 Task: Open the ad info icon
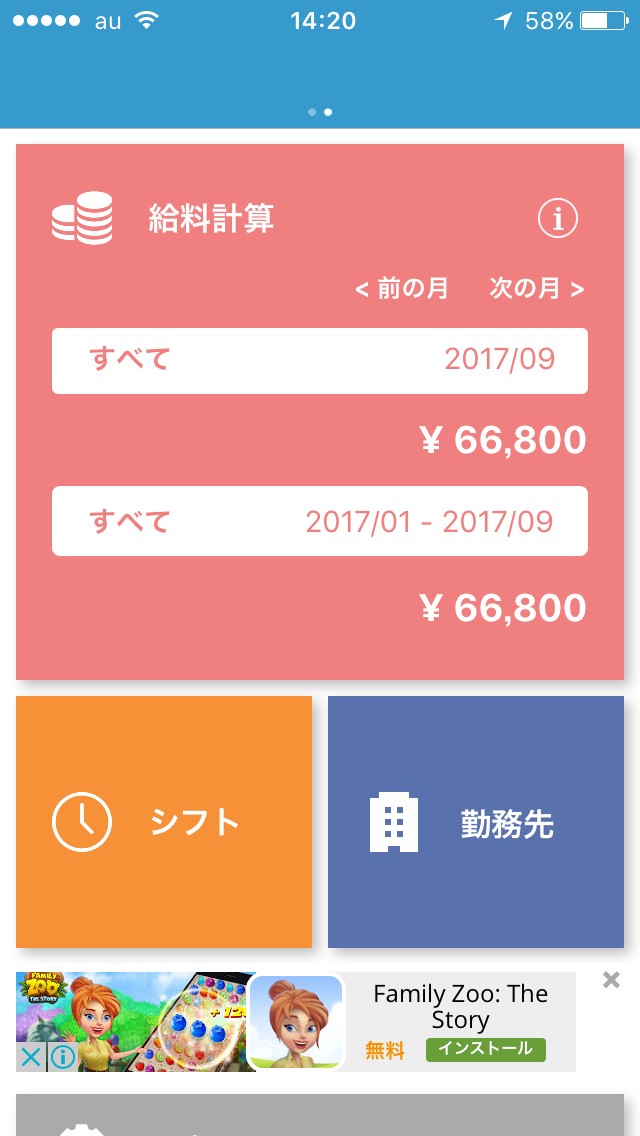click(x=63, y=1057)
